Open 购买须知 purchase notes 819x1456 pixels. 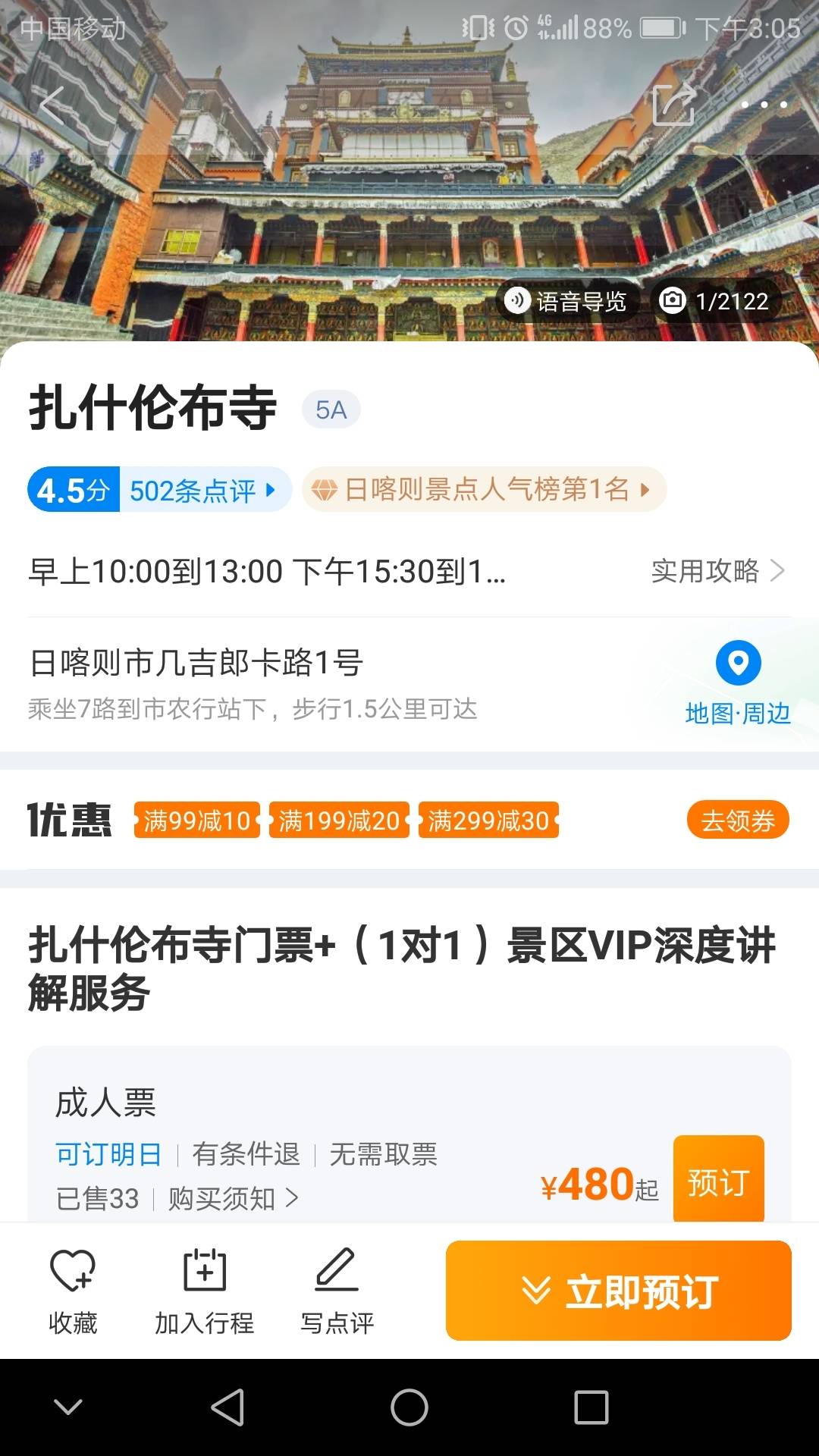[x=233, y=1198]
